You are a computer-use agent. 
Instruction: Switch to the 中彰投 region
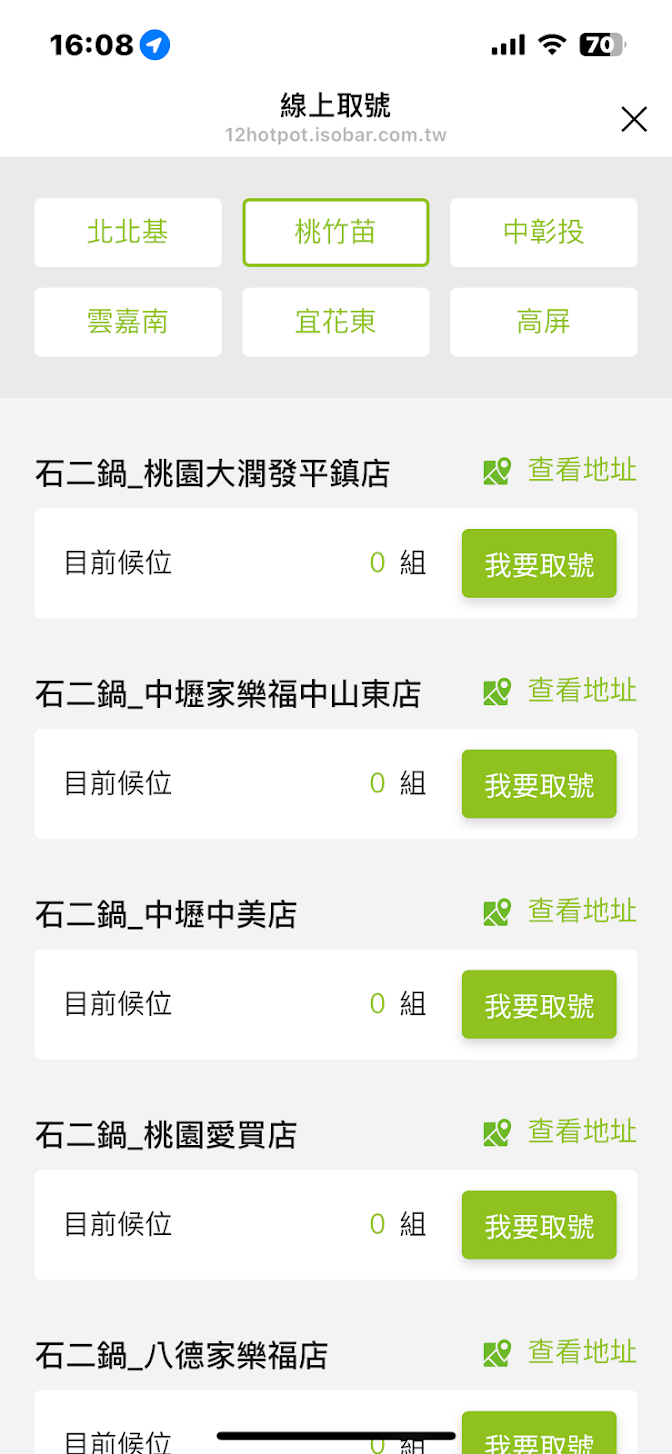[543, 232]
